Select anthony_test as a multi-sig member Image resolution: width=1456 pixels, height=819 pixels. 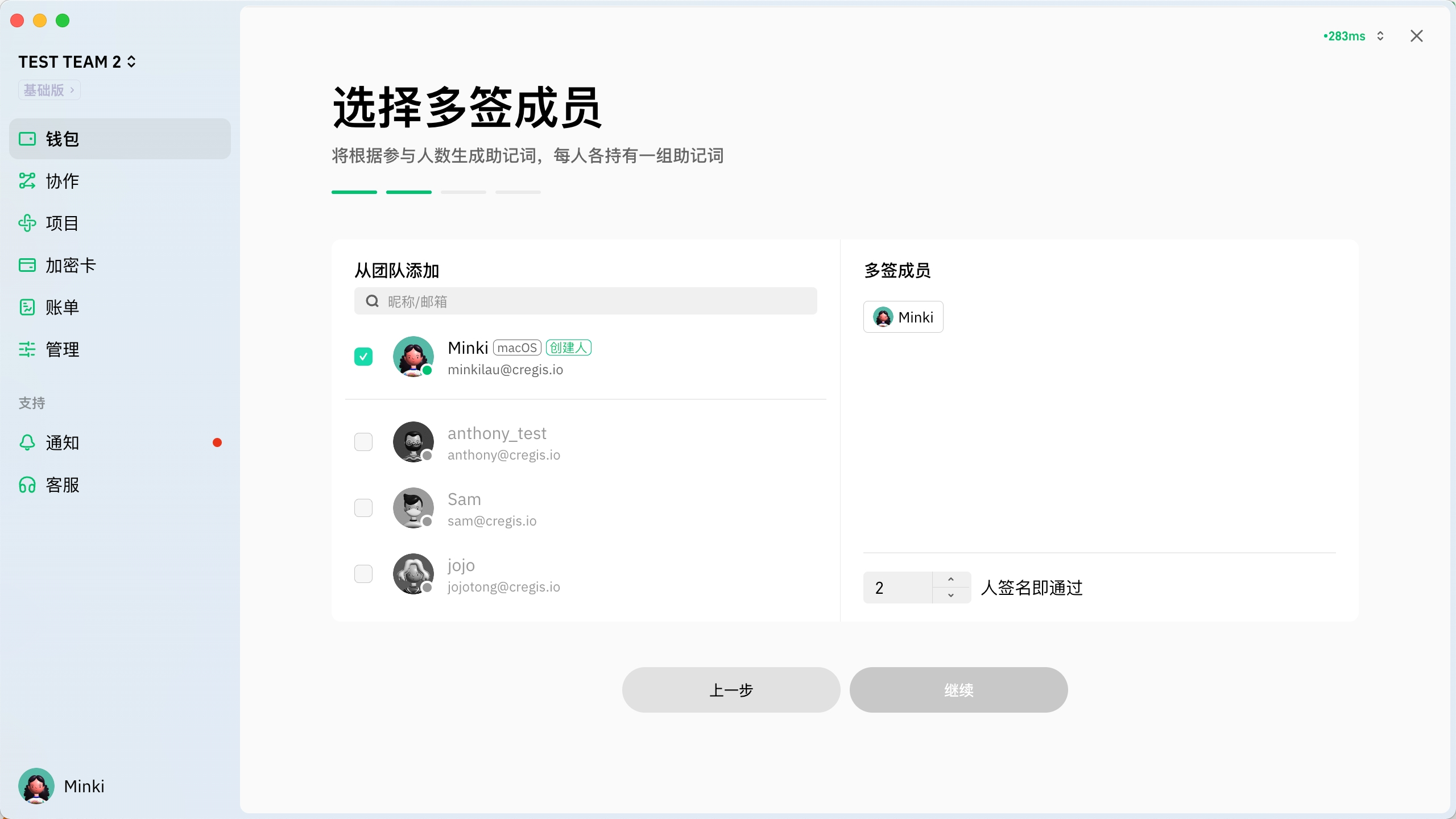point(363,442)
